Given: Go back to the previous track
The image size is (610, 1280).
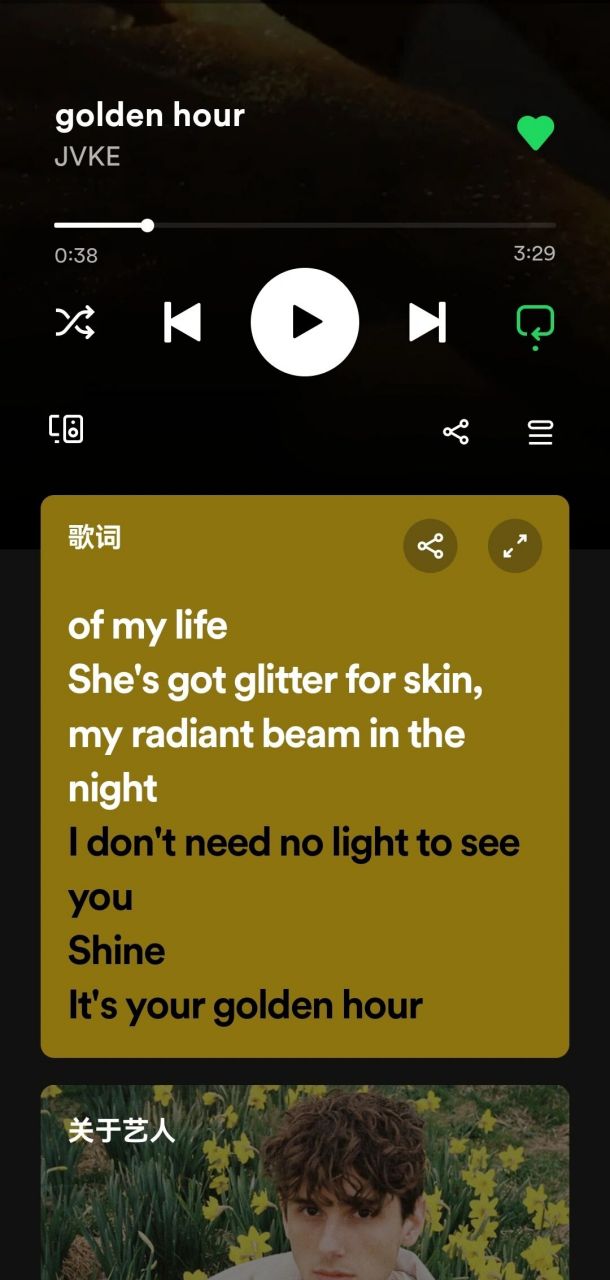Looking at the screenshot, I should pos(182,322).
